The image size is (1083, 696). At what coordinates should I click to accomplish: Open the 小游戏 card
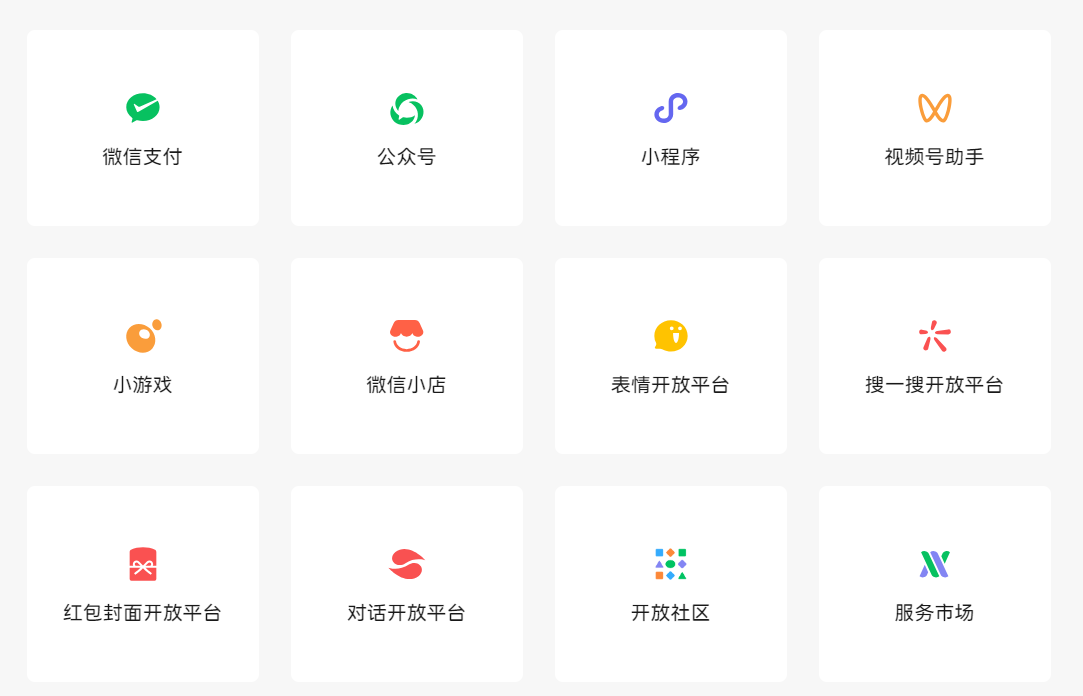click(x=143, y=356)
